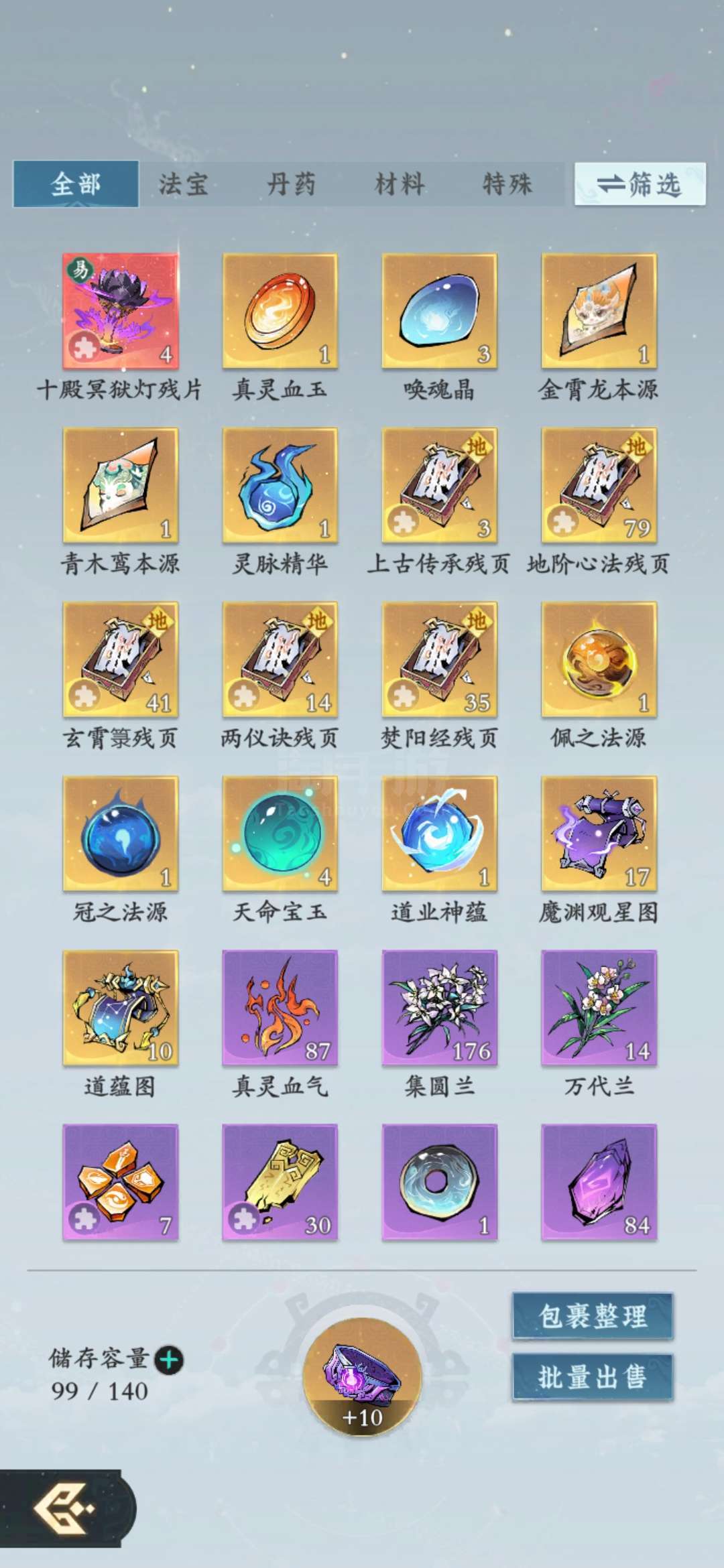The image size is (724, 1568).
Task: Select the 道蕴图 item
Action: tap(121, 1008)
